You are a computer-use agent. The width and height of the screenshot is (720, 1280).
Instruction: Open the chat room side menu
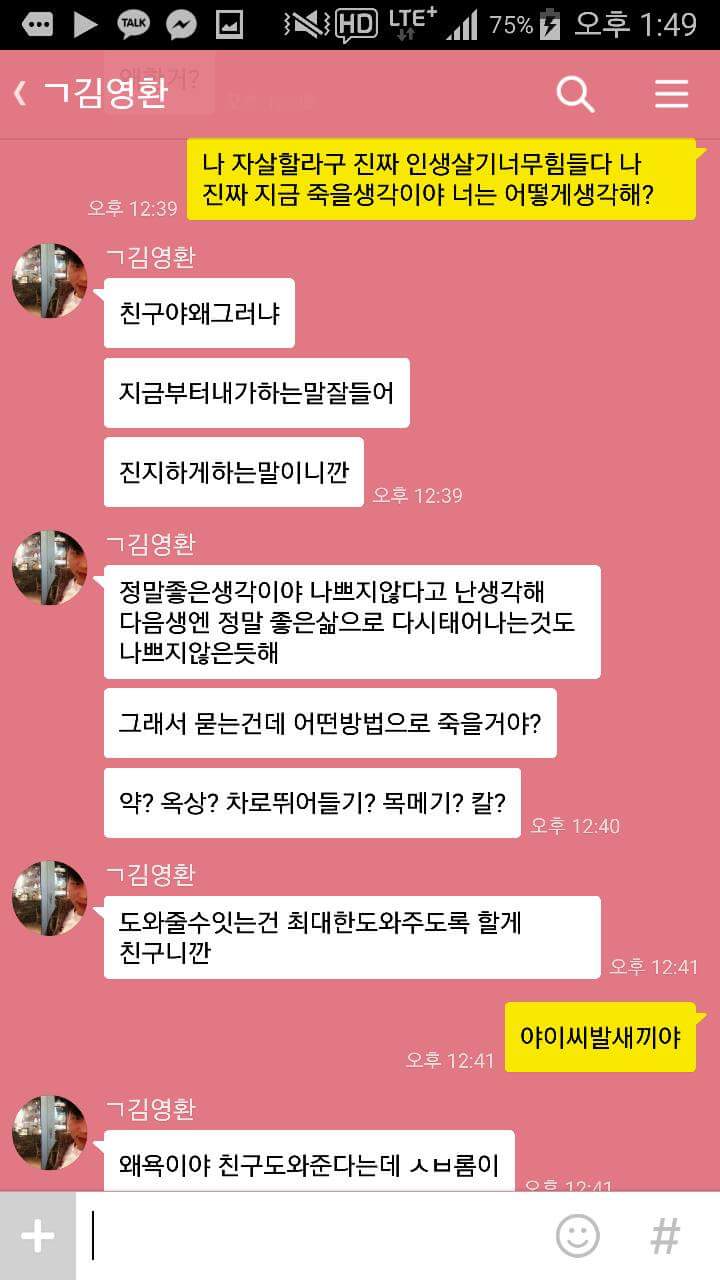click(x=671, y=94)
